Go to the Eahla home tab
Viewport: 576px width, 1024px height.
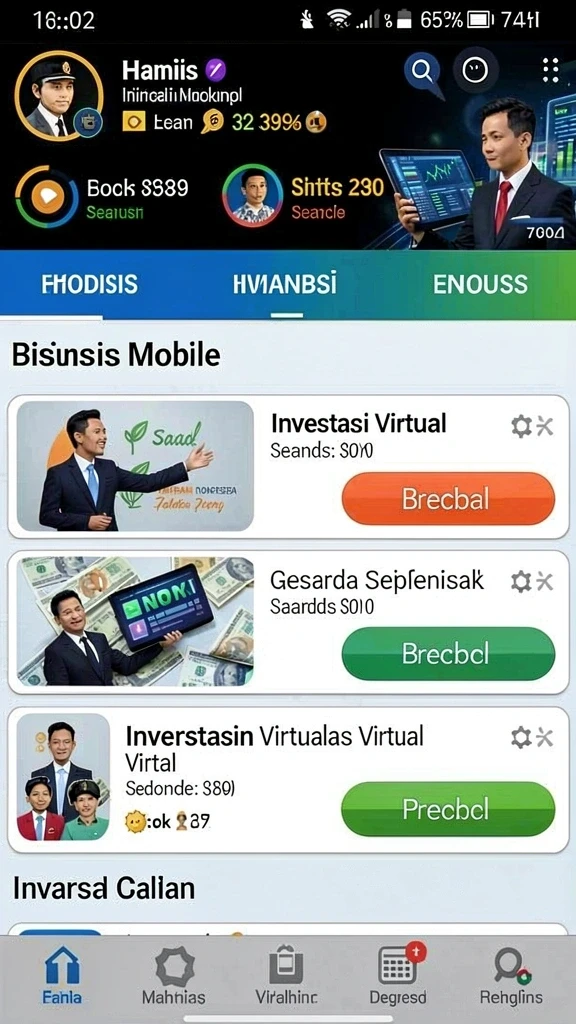[x=62, y=974]
